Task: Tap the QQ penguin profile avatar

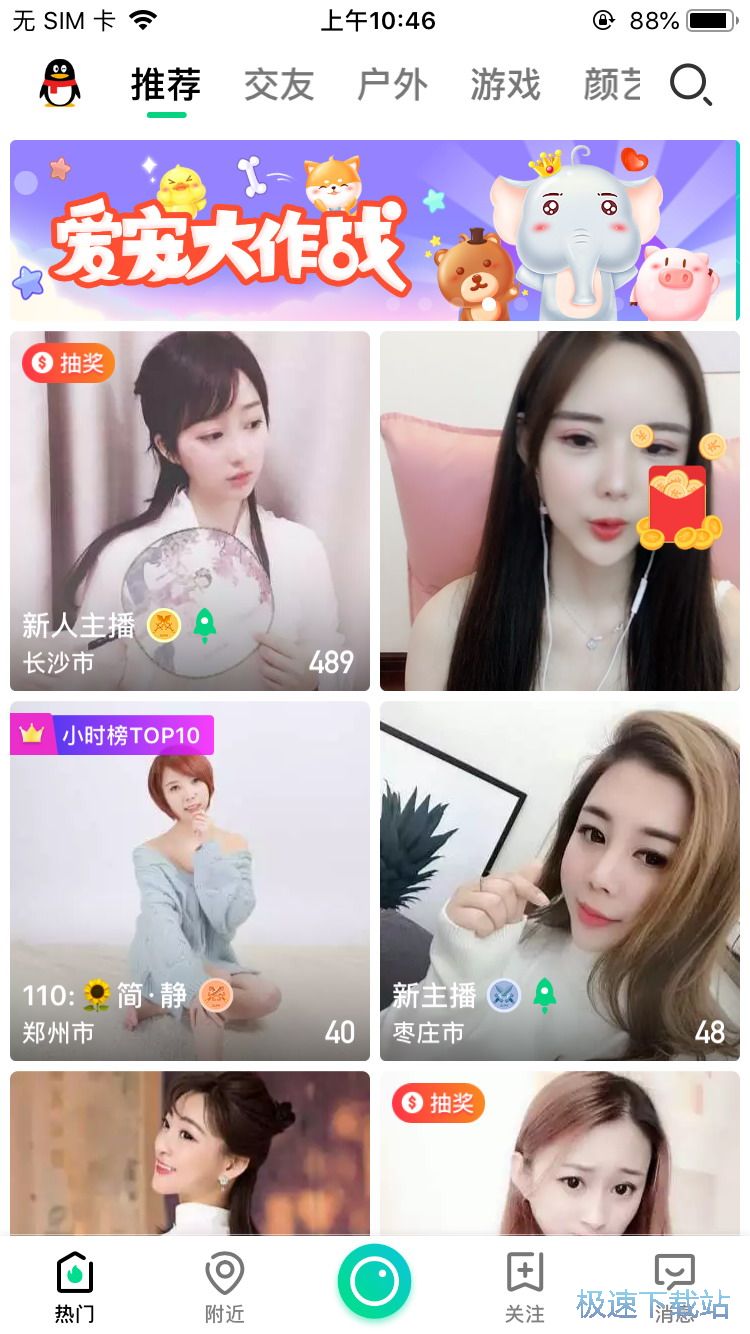Action: [x=60, y=84]
